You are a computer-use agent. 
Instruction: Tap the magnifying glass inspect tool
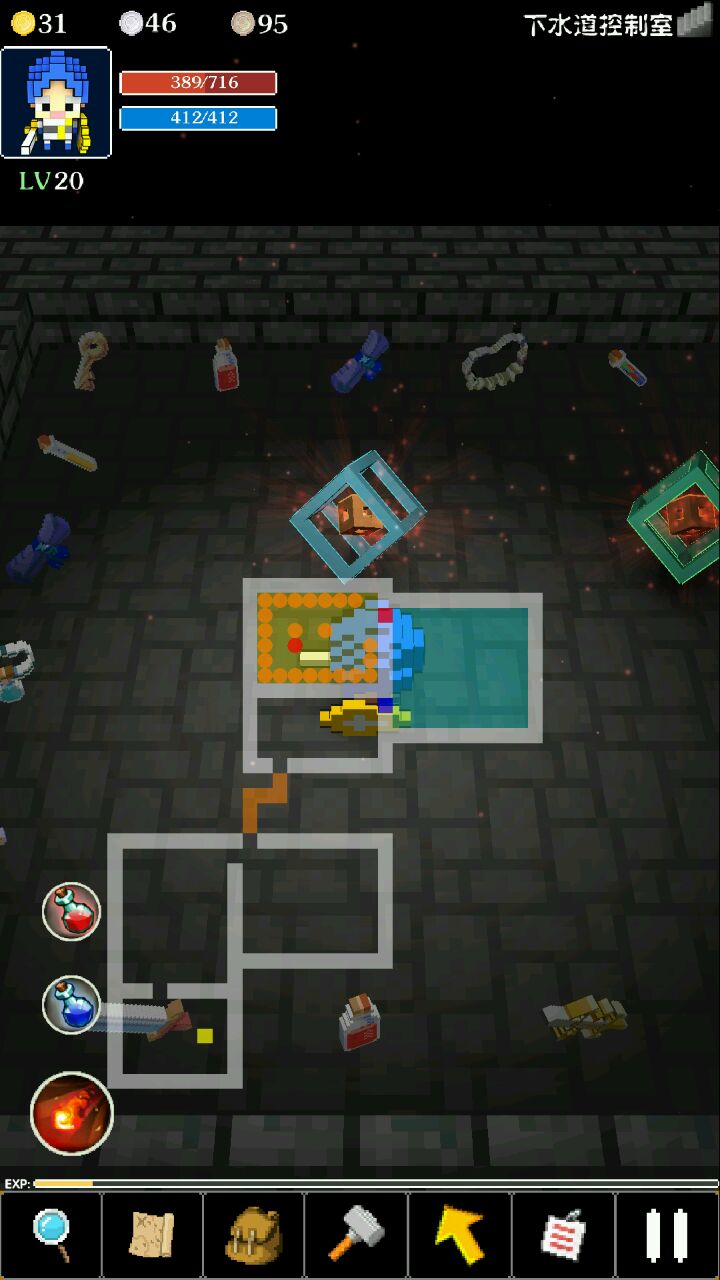pyautogui.click(x=51, y=1235)
